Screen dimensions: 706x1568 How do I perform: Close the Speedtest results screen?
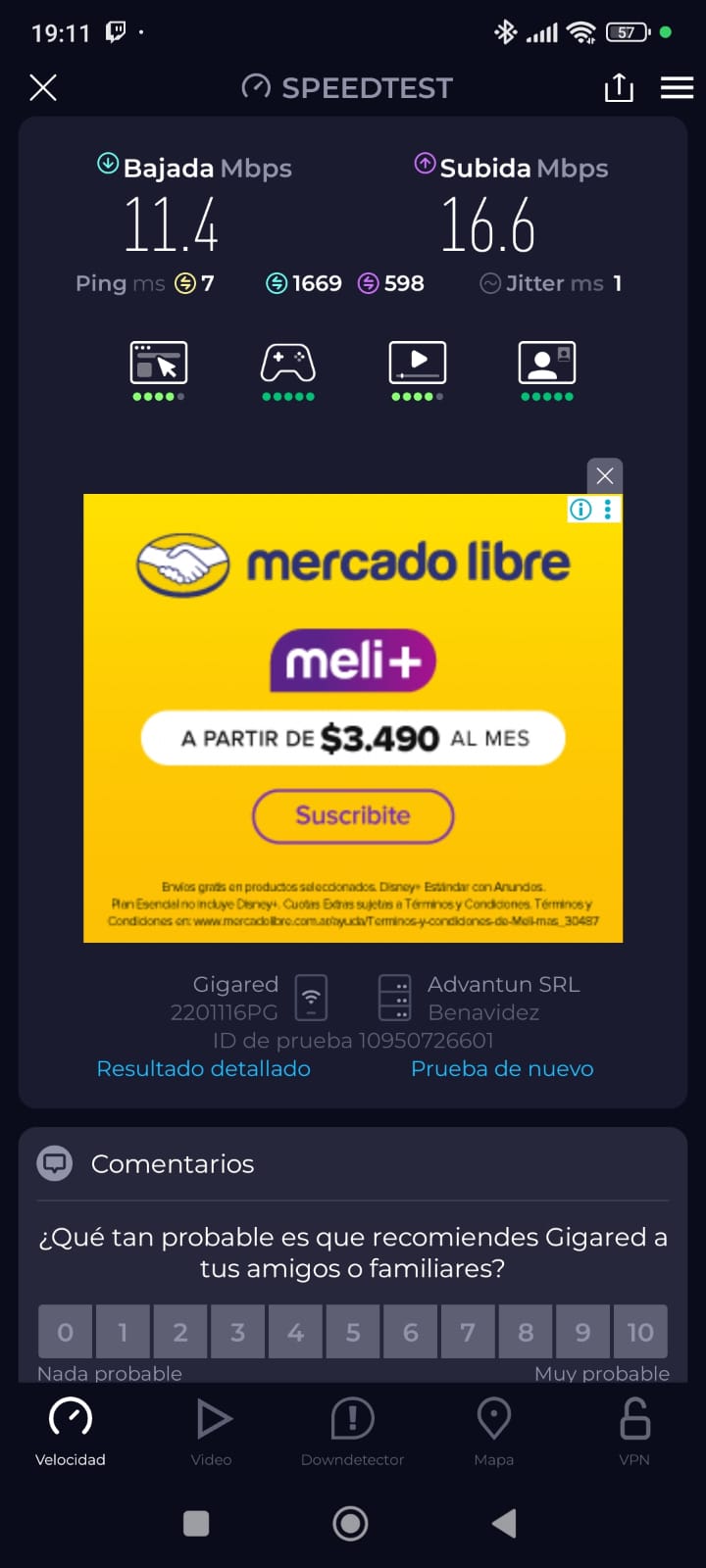pyautogui.click(x=43, y=88)
